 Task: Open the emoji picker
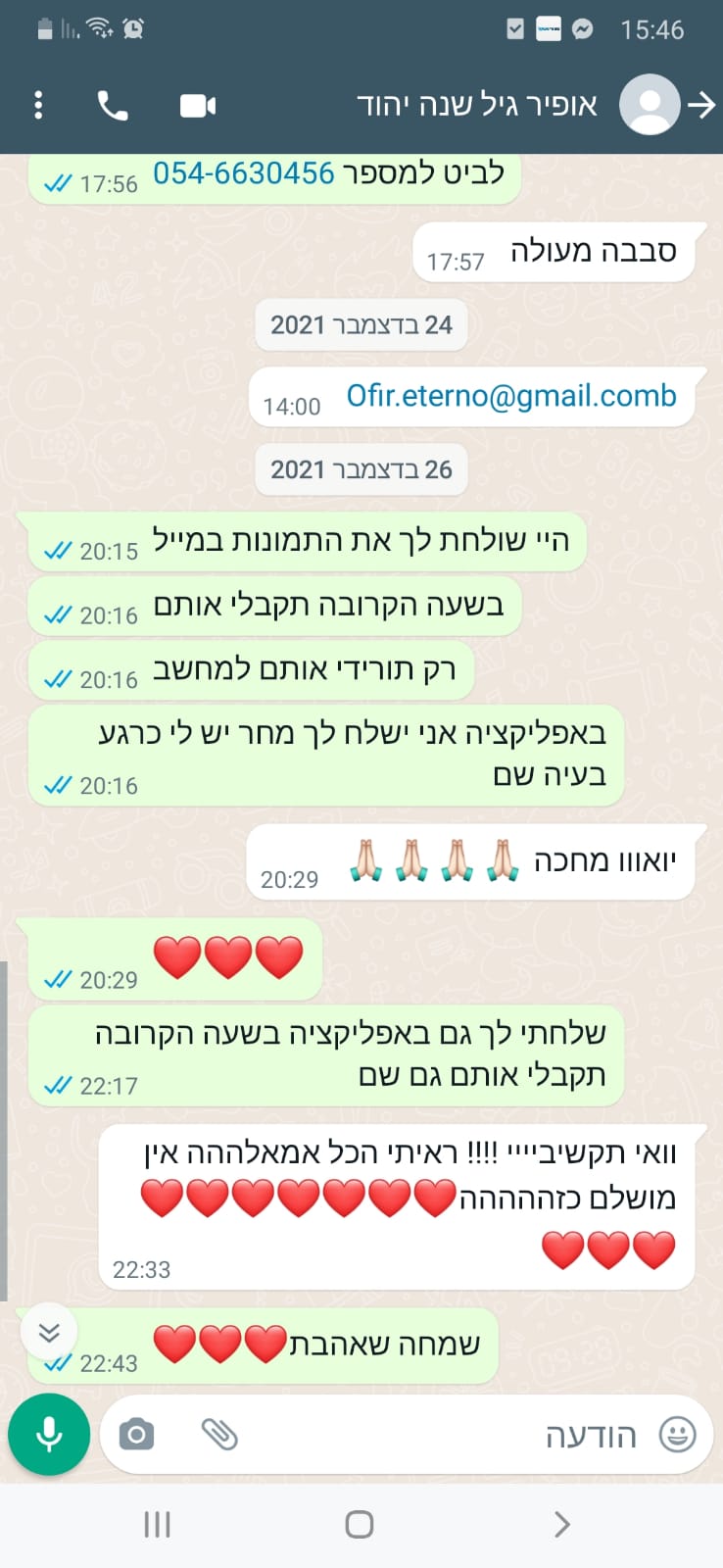tap(677, 1435)
